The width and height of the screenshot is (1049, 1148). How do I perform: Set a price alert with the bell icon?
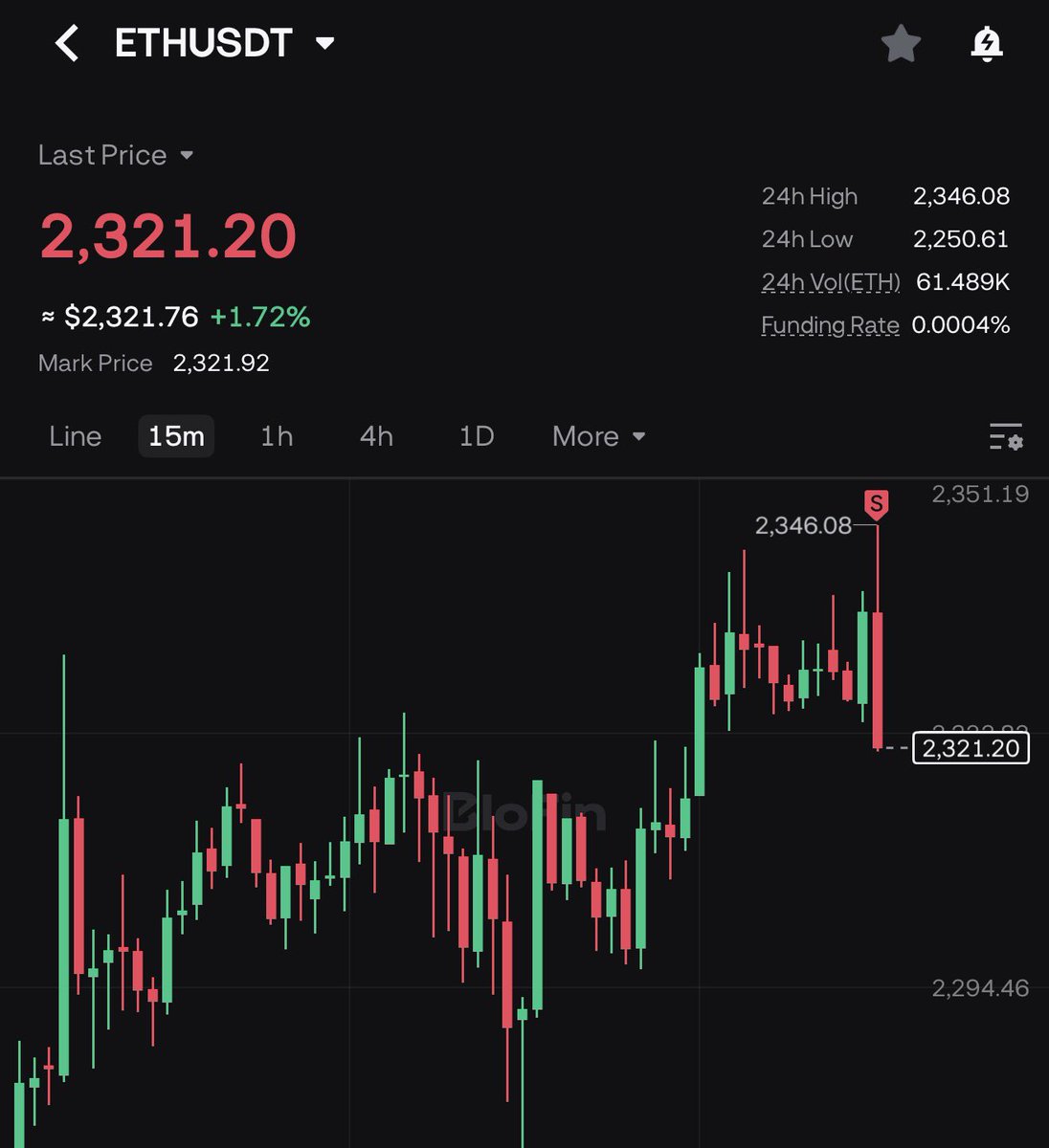986,44
